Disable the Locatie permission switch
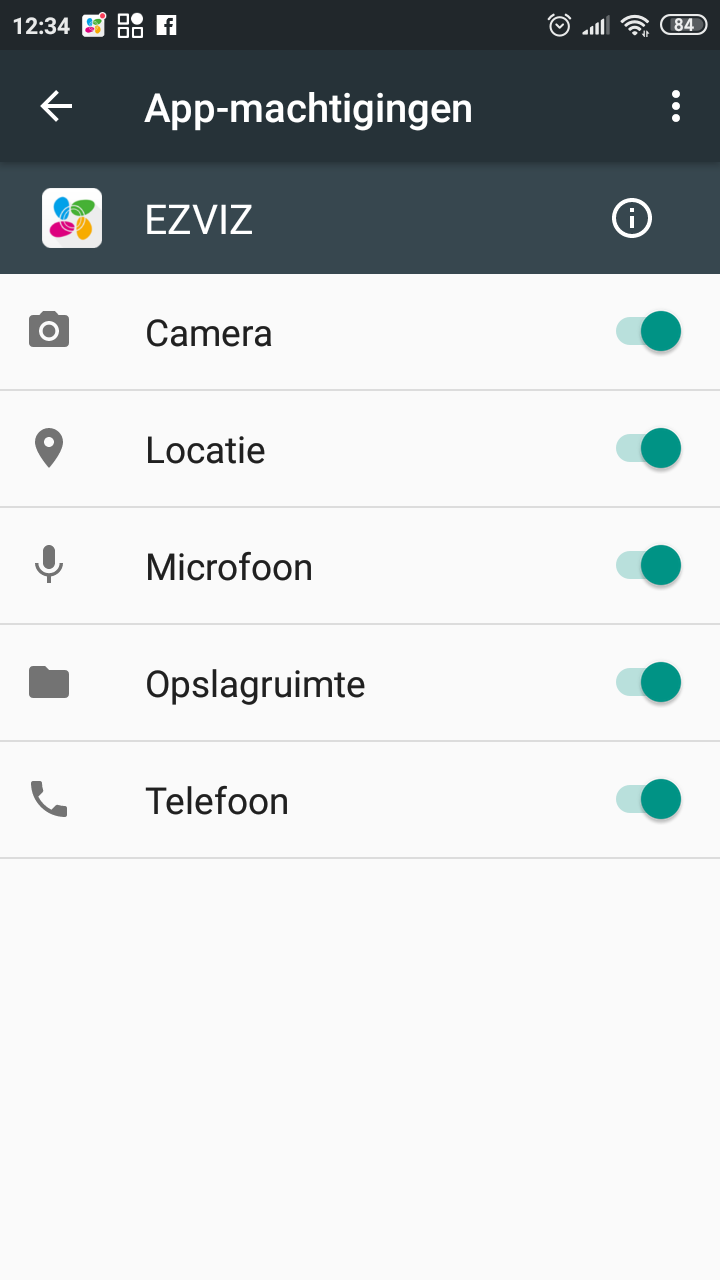Viewport: 720px width, 1280px height. pos(648,448)
